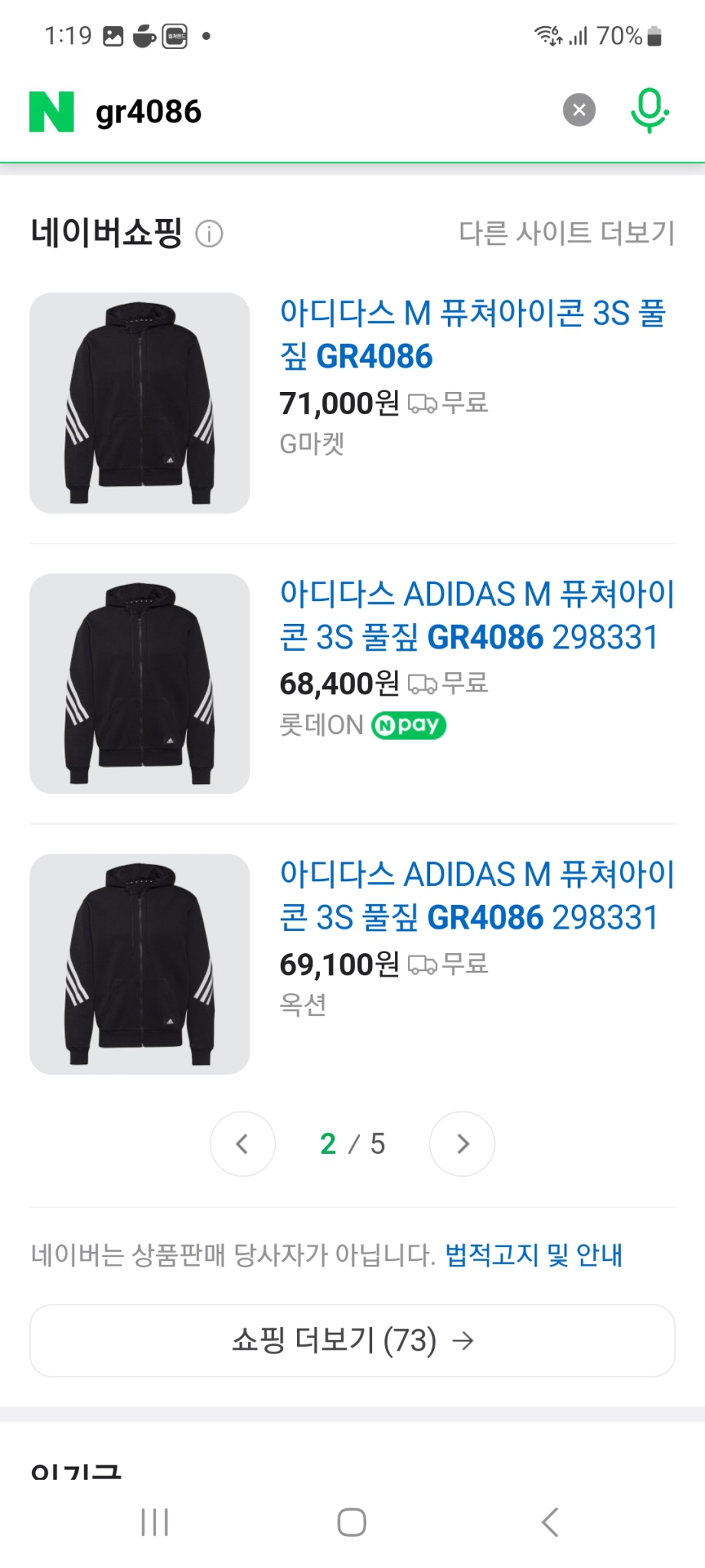This screenshot has width=705, height=1568.
Task: Tap the free shipping truck icon on 71,000원 item
Action: coord(422,403)
